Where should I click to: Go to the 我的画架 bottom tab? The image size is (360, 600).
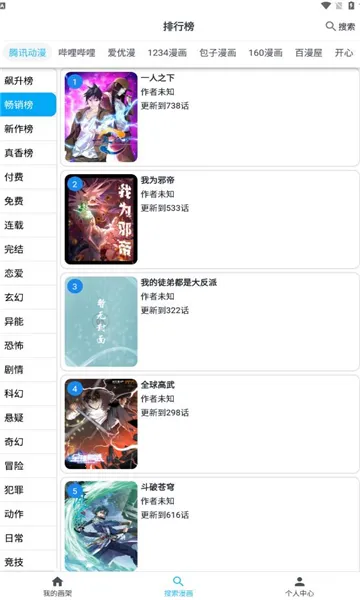click(x=57, y=586)
